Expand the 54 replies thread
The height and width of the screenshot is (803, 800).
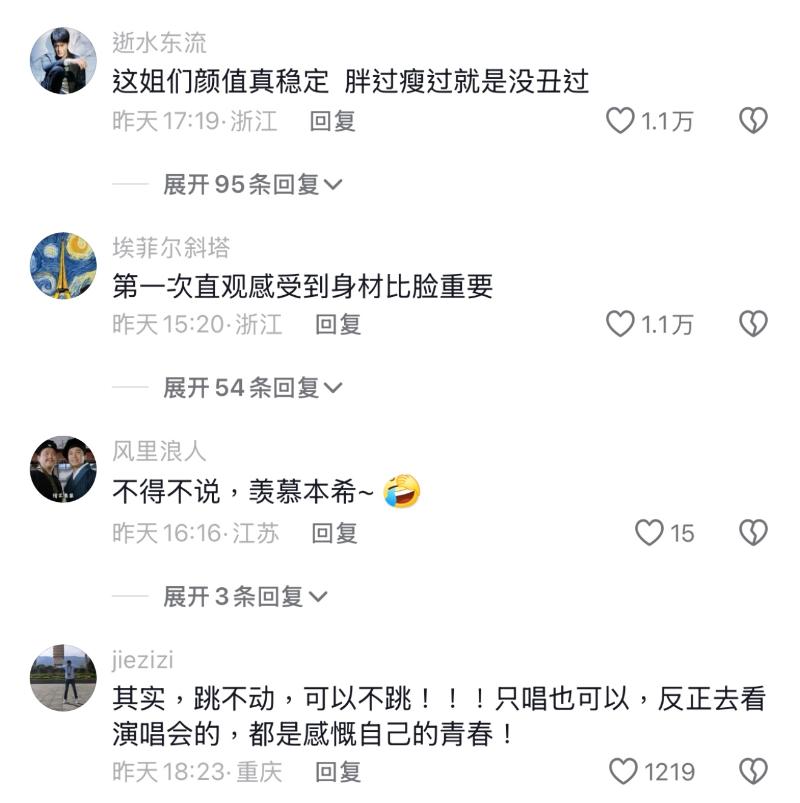click(x=252, y=387)
